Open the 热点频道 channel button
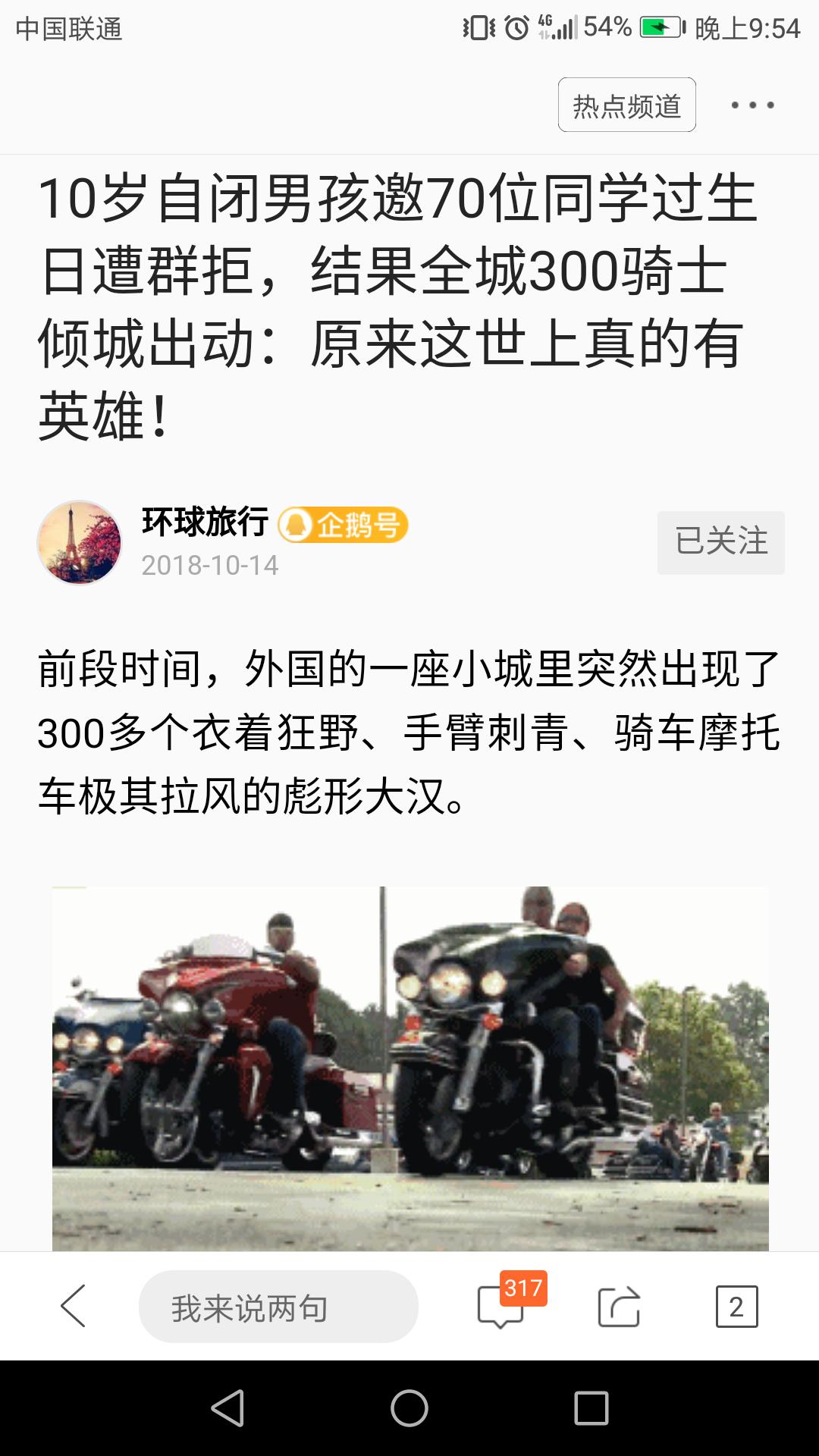819x1456 pixels. 627,105
